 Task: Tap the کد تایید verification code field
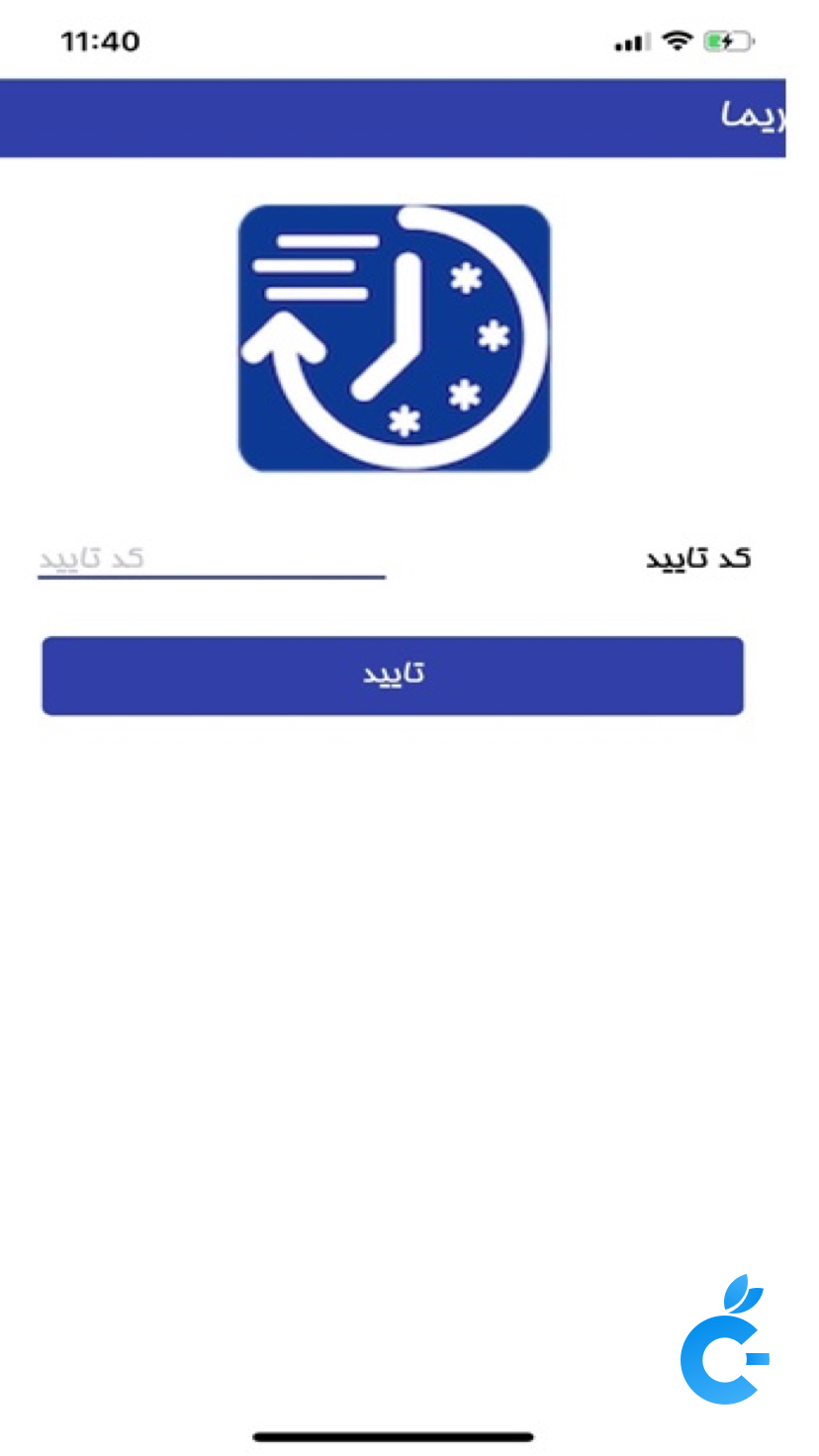[211, 559]
